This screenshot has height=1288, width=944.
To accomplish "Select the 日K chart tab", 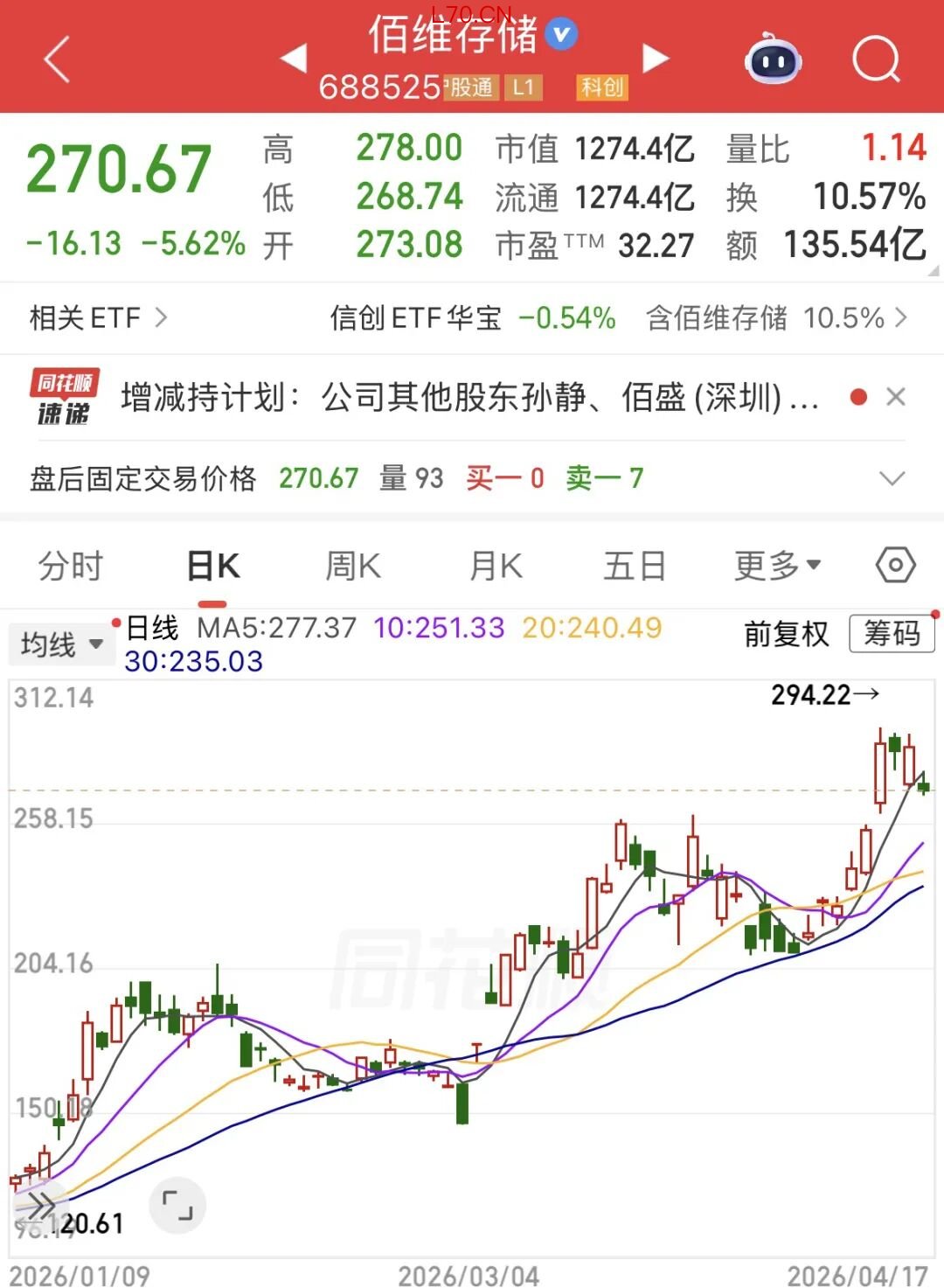I will coord(213,566).
